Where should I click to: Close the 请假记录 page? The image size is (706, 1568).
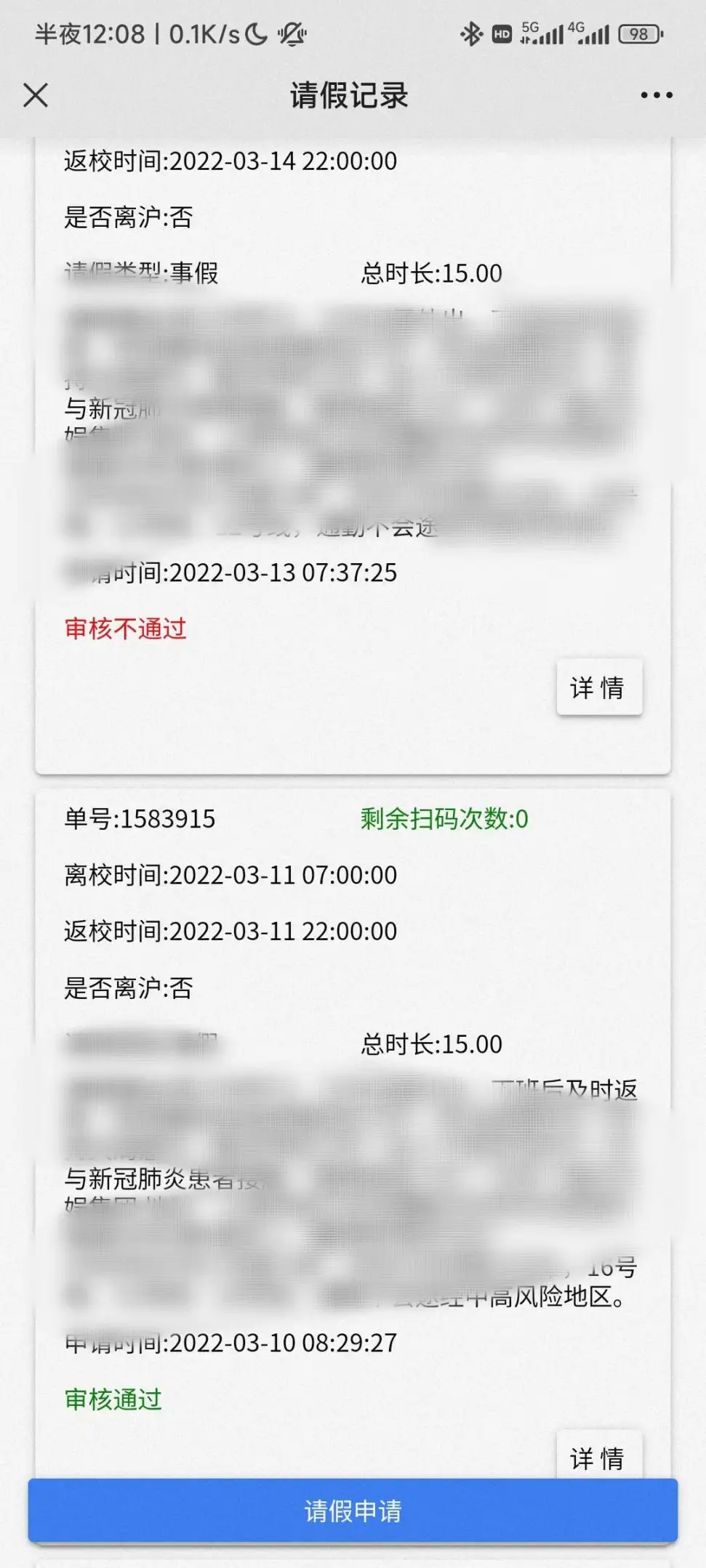36,95
